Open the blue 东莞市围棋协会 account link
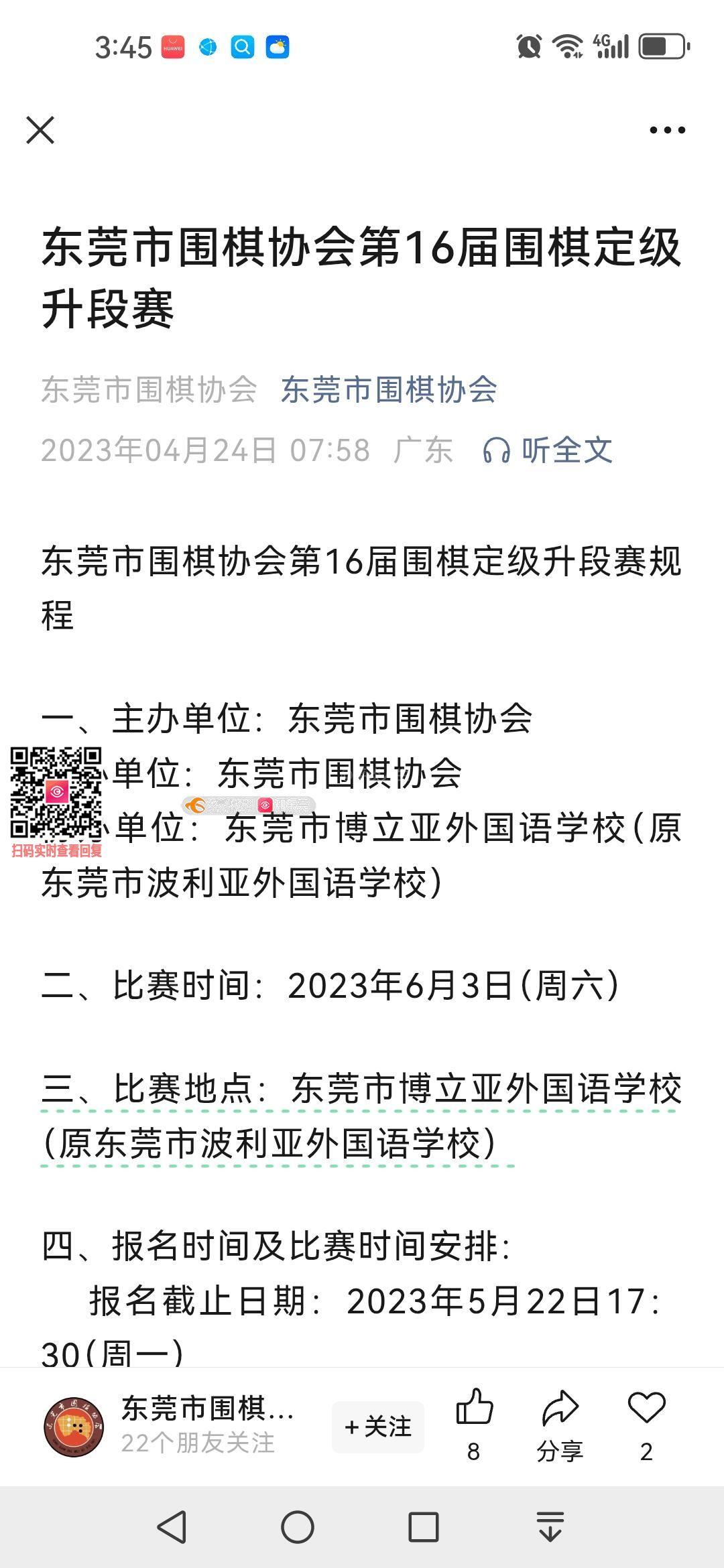The image size is (724, 1568). point(389,389)
